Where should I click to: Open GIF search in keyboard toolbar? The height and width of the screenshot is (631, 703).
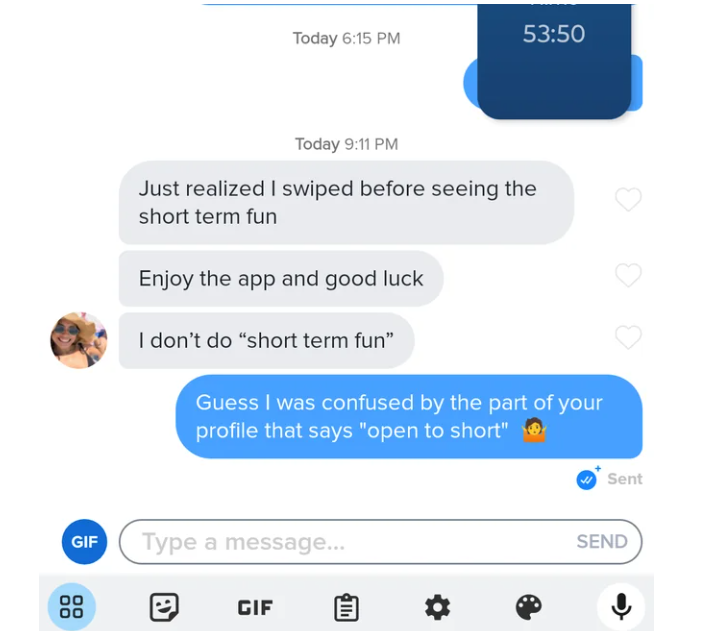pyautogui.click(x=255, y=607)
